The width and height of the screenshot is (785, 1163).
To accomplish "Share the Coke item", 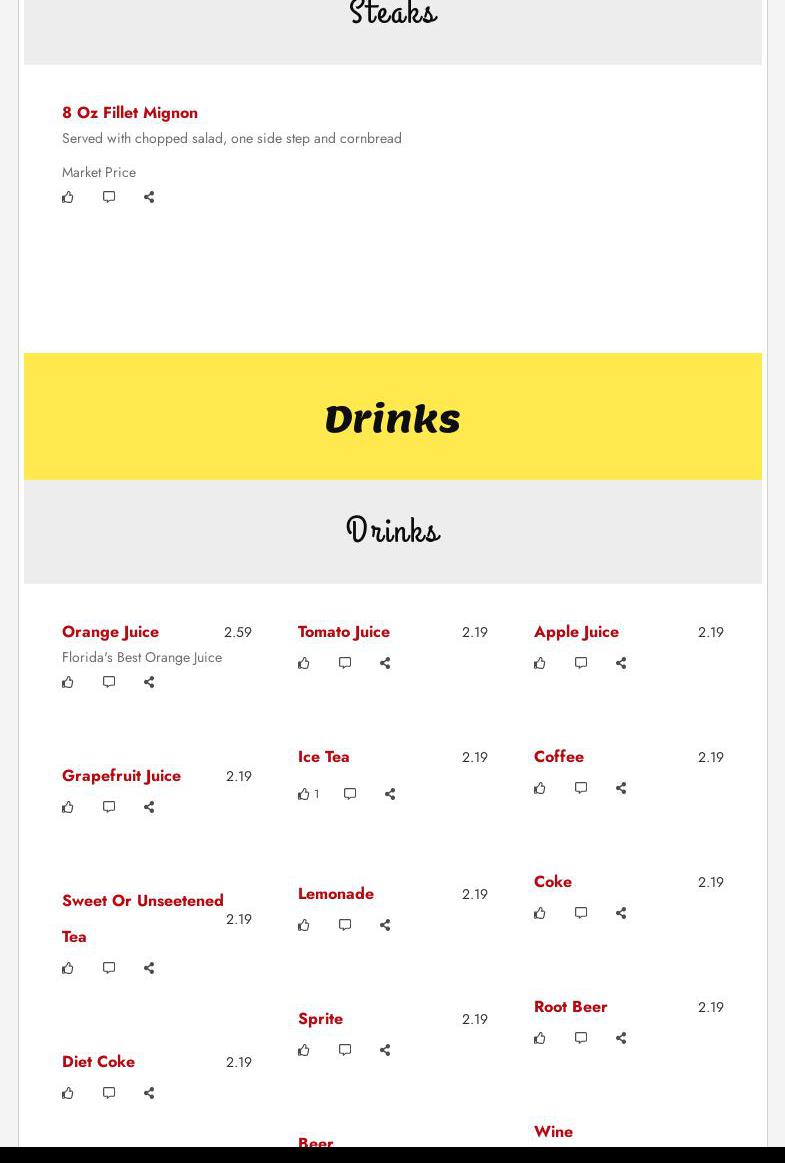I will click(621, 913).
